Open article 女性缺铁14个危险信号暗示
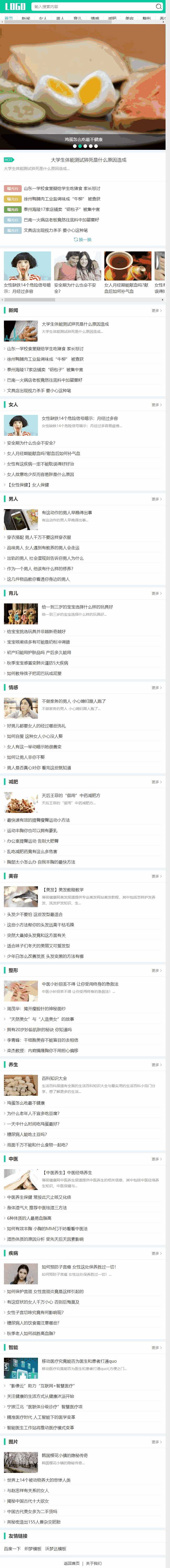 point(80,418)
